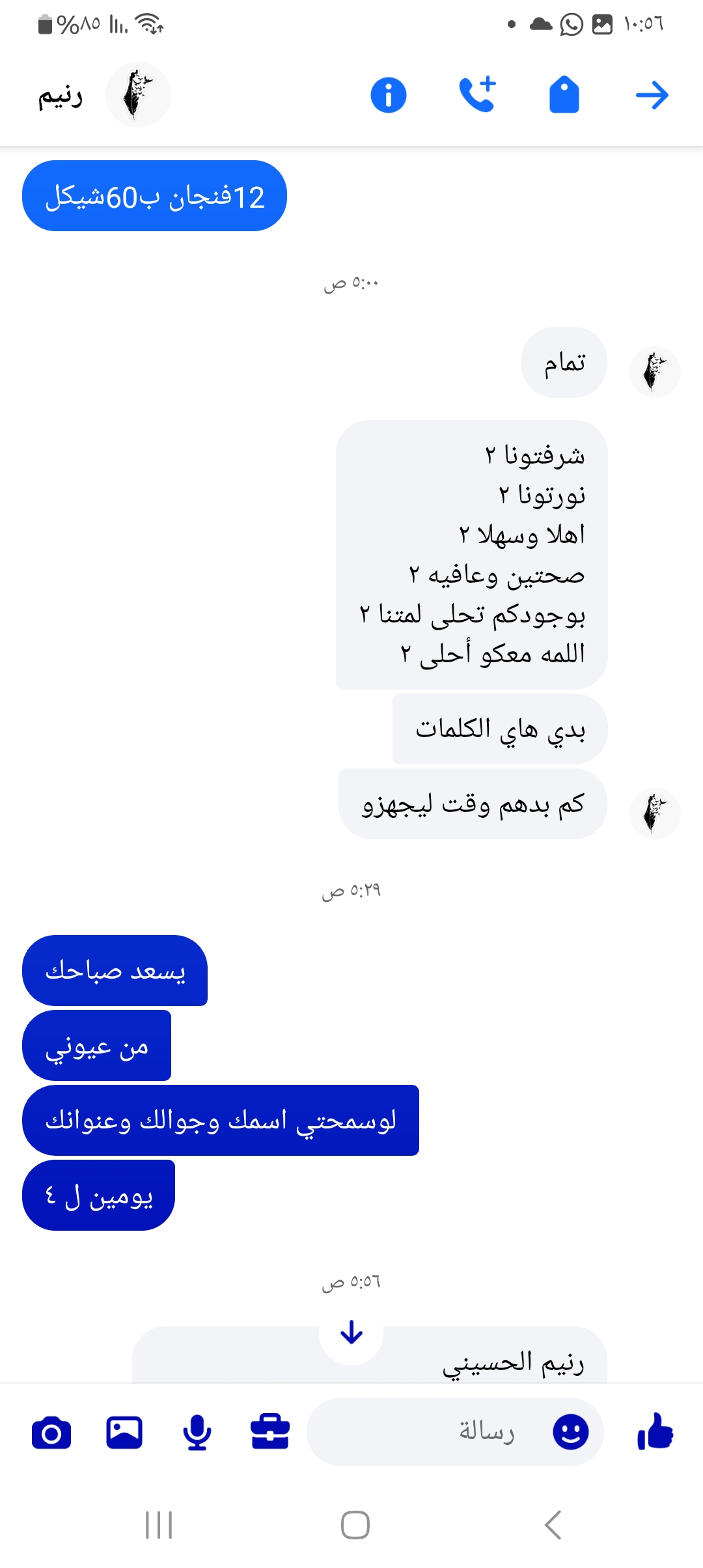
Task: Open the label tag icon
Action: point(564,95)
